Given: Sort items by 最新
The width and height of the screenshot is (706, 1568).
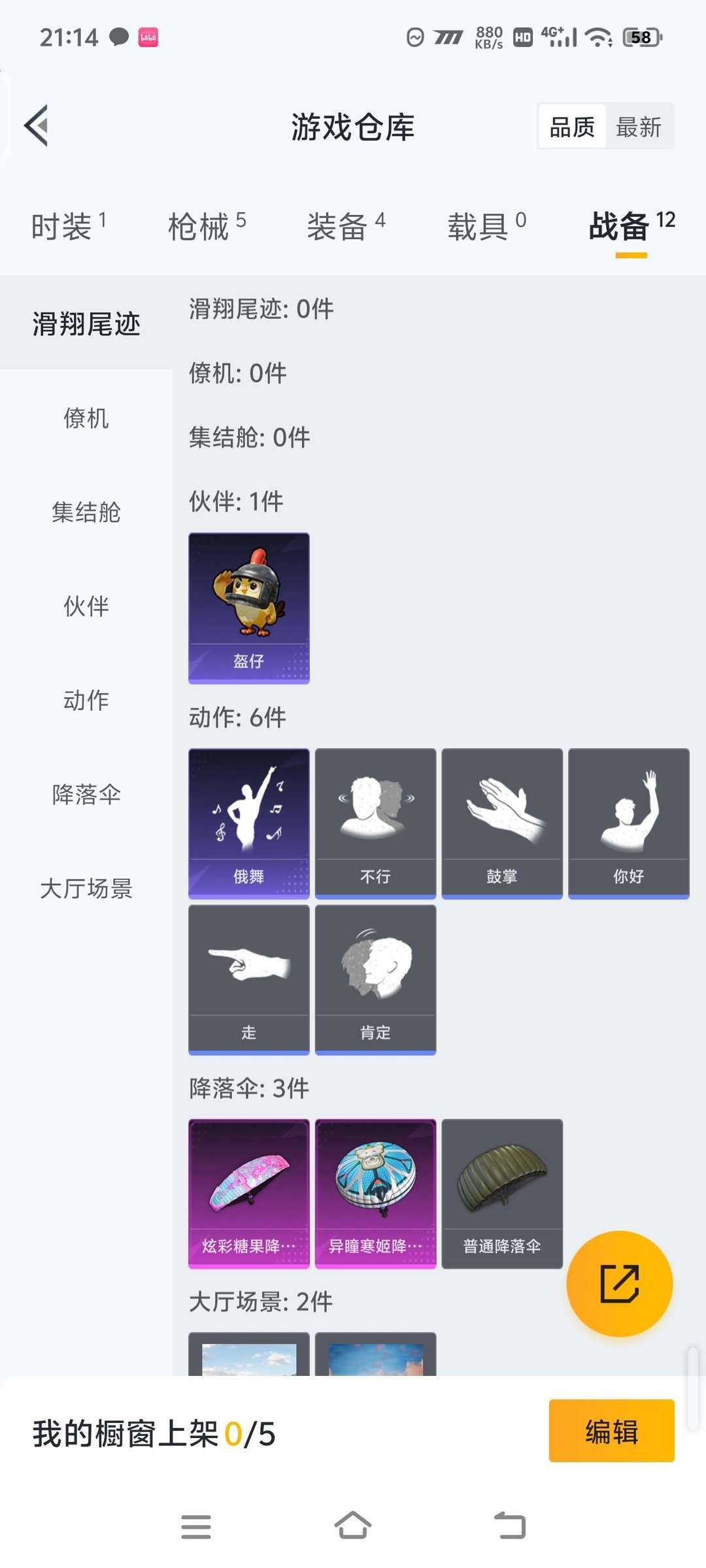Looking at the screenshot, I should (x=638, y=127).
